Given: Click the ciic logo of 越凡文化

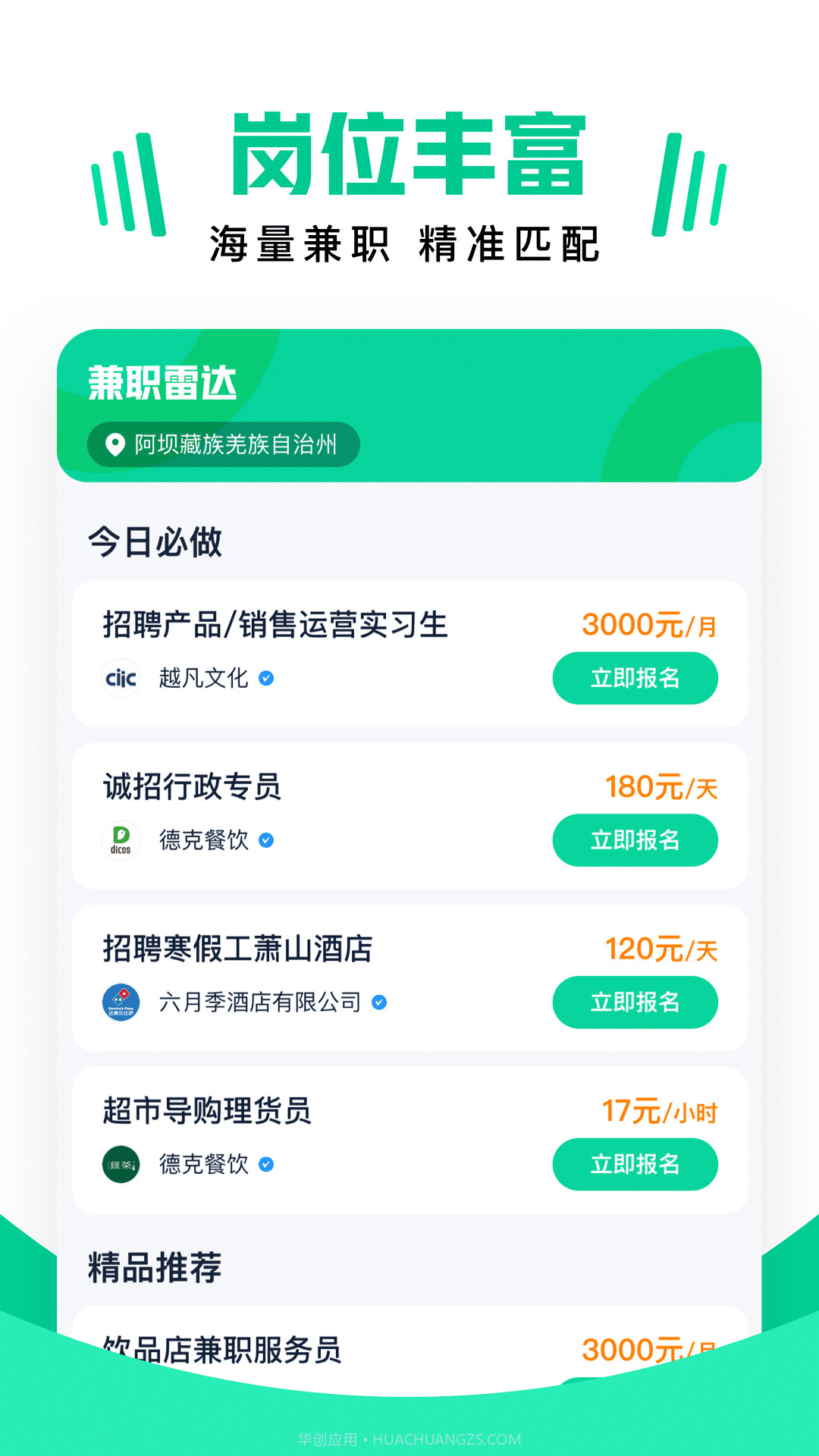Looking at the screenshot, I should (121, 679).
